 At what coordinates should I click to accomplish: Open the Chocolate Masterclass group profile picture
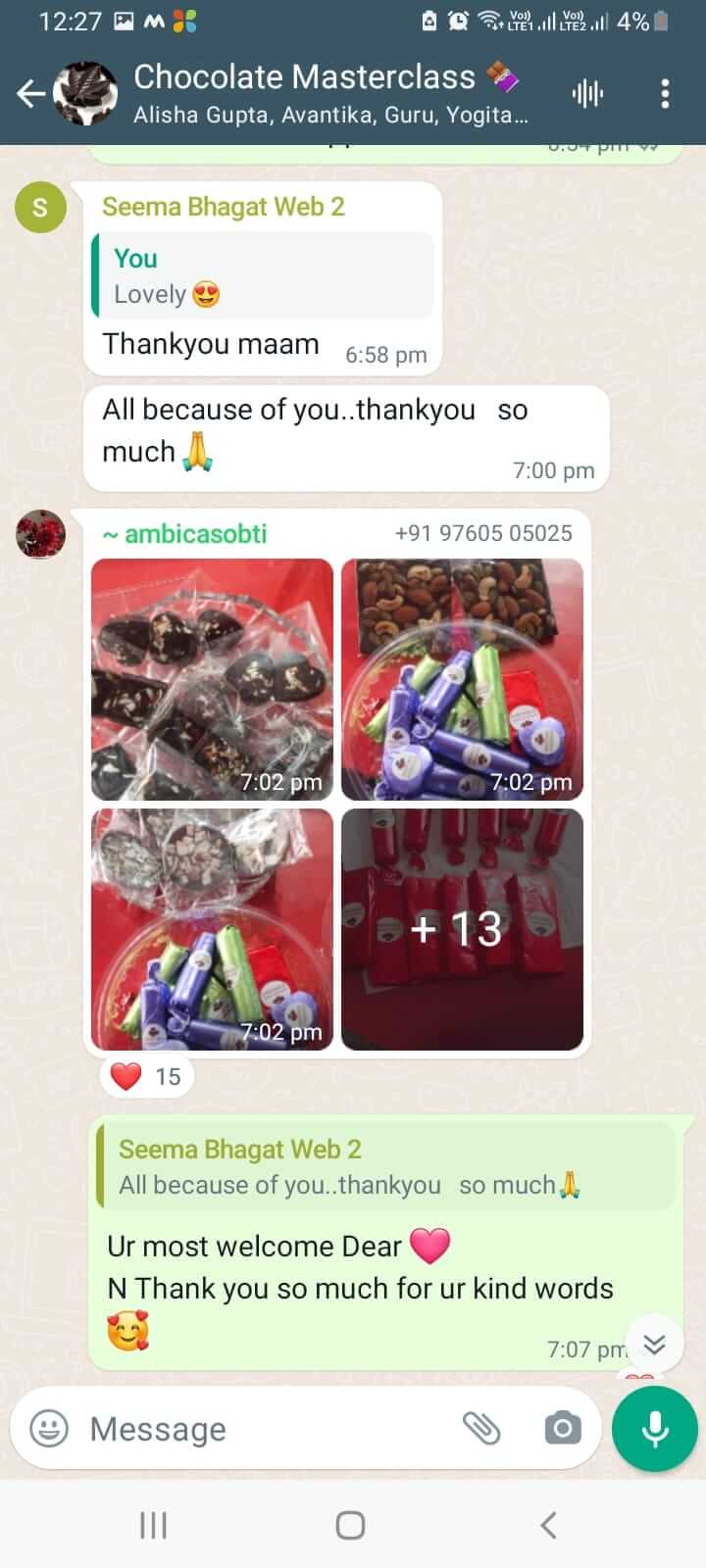coord(86,93)
